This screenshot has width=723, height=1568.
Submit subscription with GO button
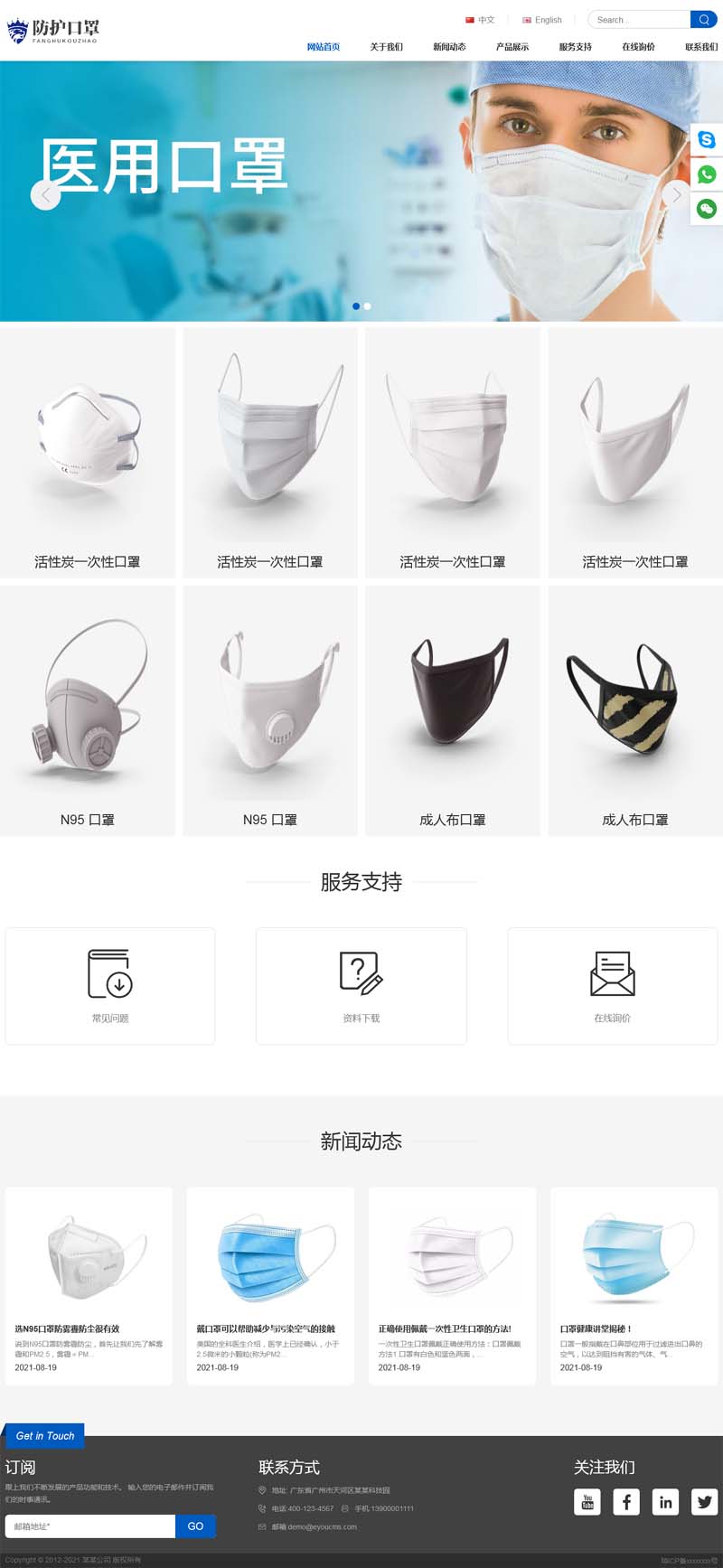pyautogui.click(x=195, y=1526)
